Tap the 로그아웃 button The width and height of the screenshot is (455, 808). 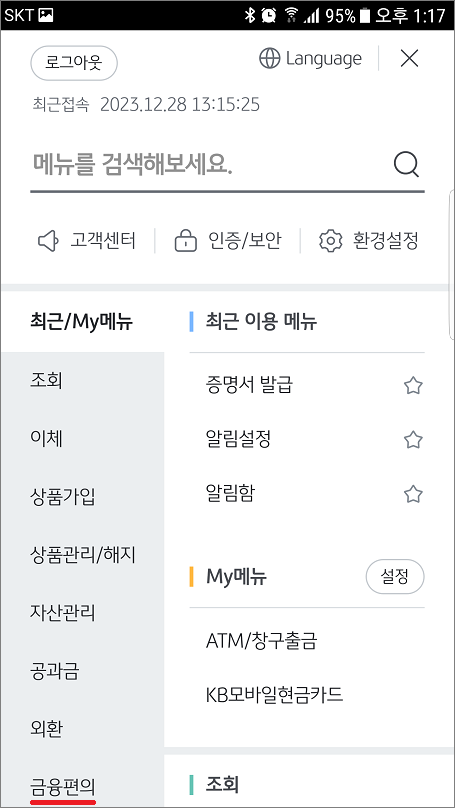point(74,63)
